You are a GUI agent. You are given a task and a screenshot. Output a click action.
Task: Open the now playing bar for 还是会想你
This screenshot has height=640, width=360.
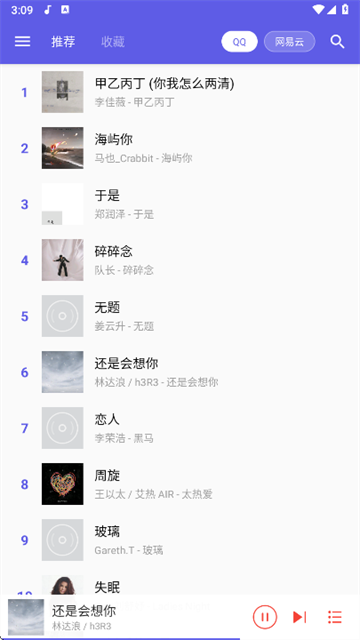[122, 617]
